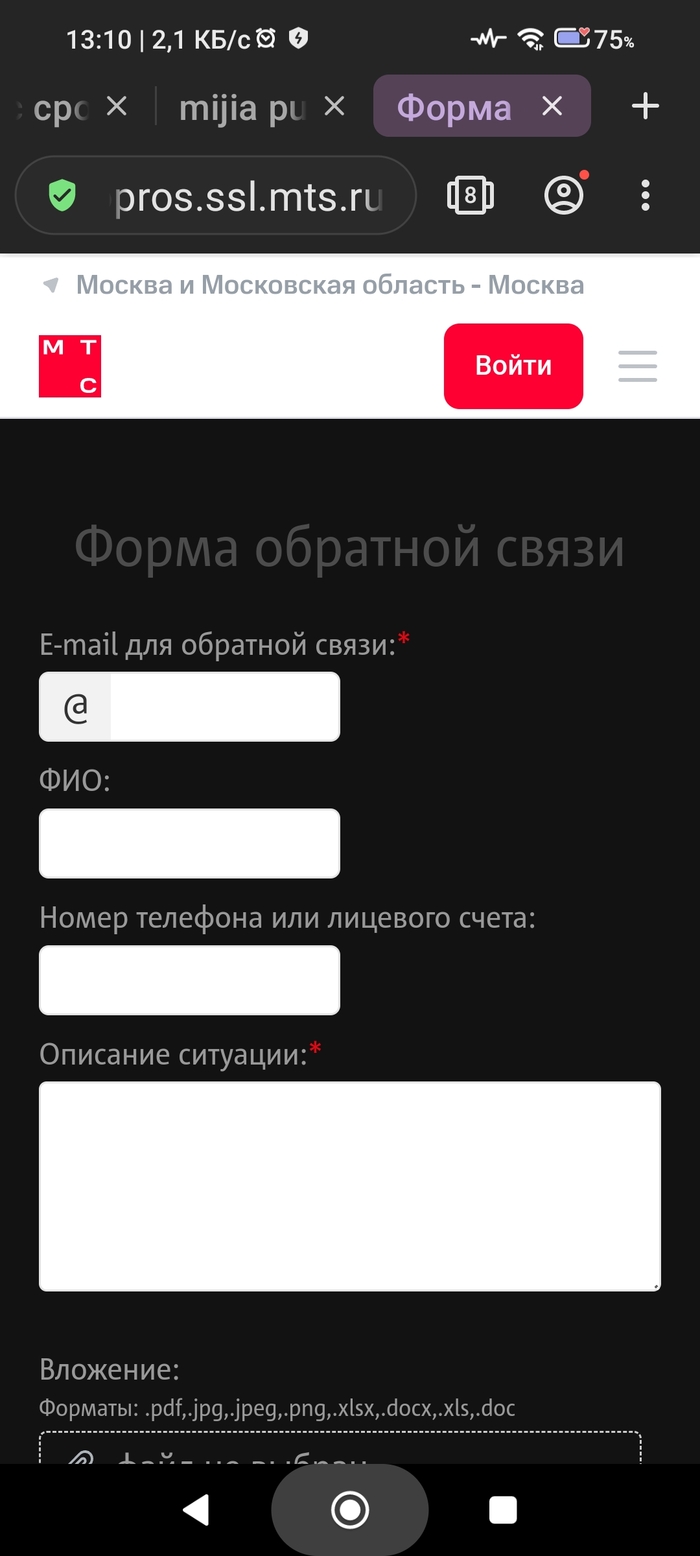This screenshot has width=700, height=1556.
Task: Go back with the system back button
Action: pos(196,1509)
